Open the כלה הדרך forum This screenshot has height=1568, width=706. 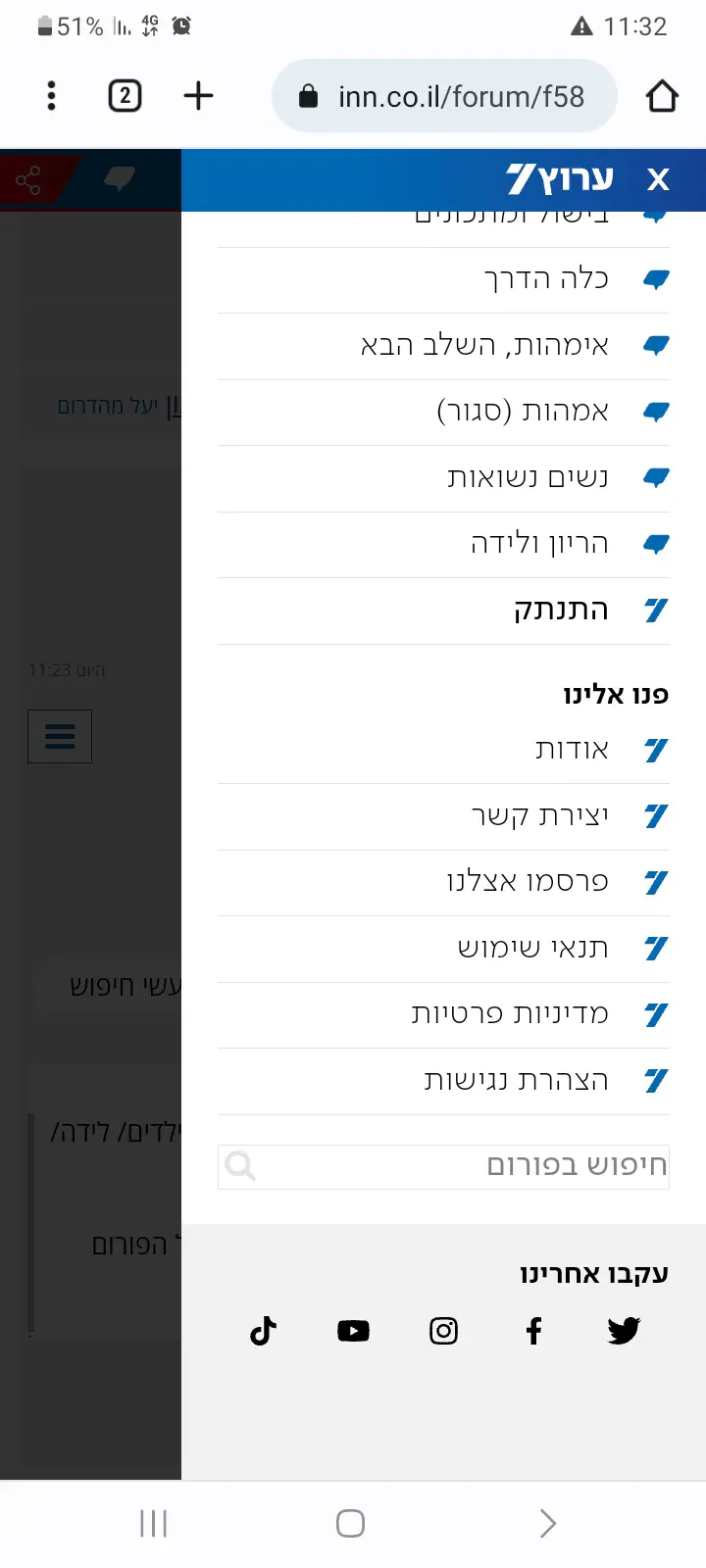pyautogui.click(x=545, y=279)
